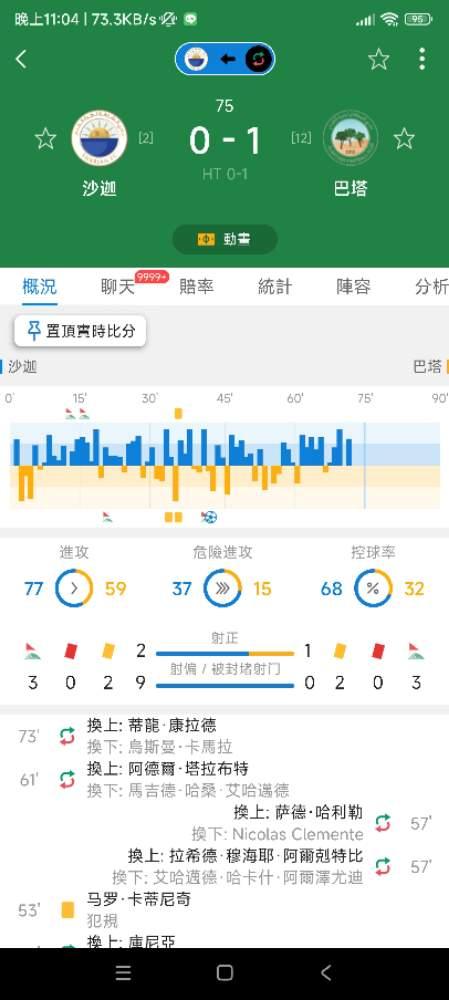The image size is (449, 1000).
Task: Switch to the 聊天 tab
Action: [118, 287]
